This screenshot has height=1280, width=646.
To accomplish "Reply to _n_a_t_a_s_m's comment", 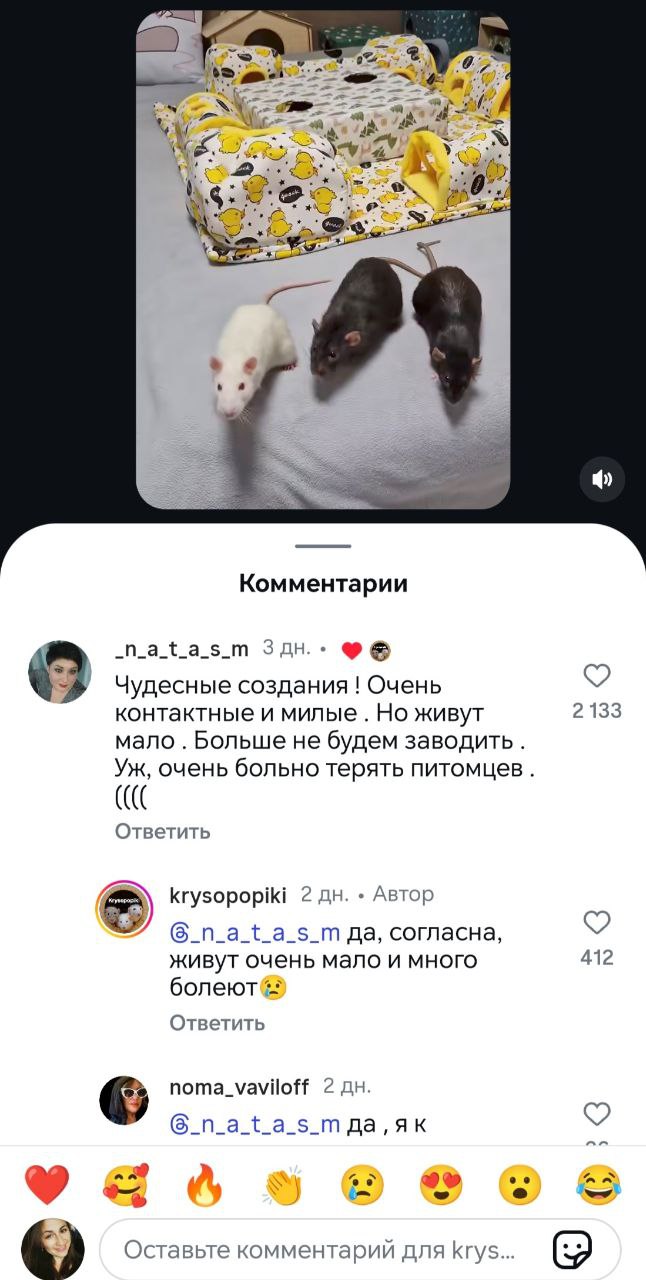I will pos(162,831).
